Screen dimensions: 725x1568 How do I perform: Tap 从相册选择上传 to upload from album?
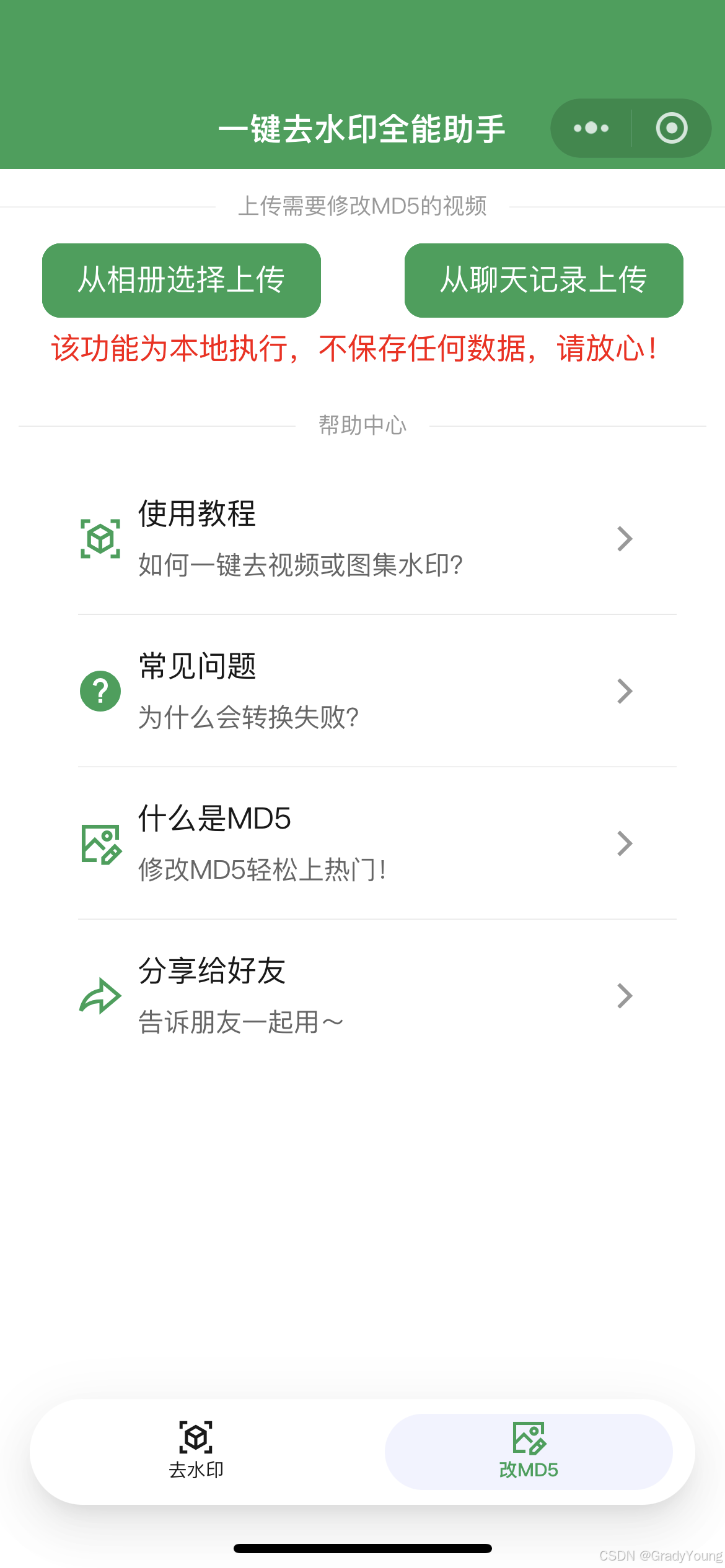click(181, 280)
